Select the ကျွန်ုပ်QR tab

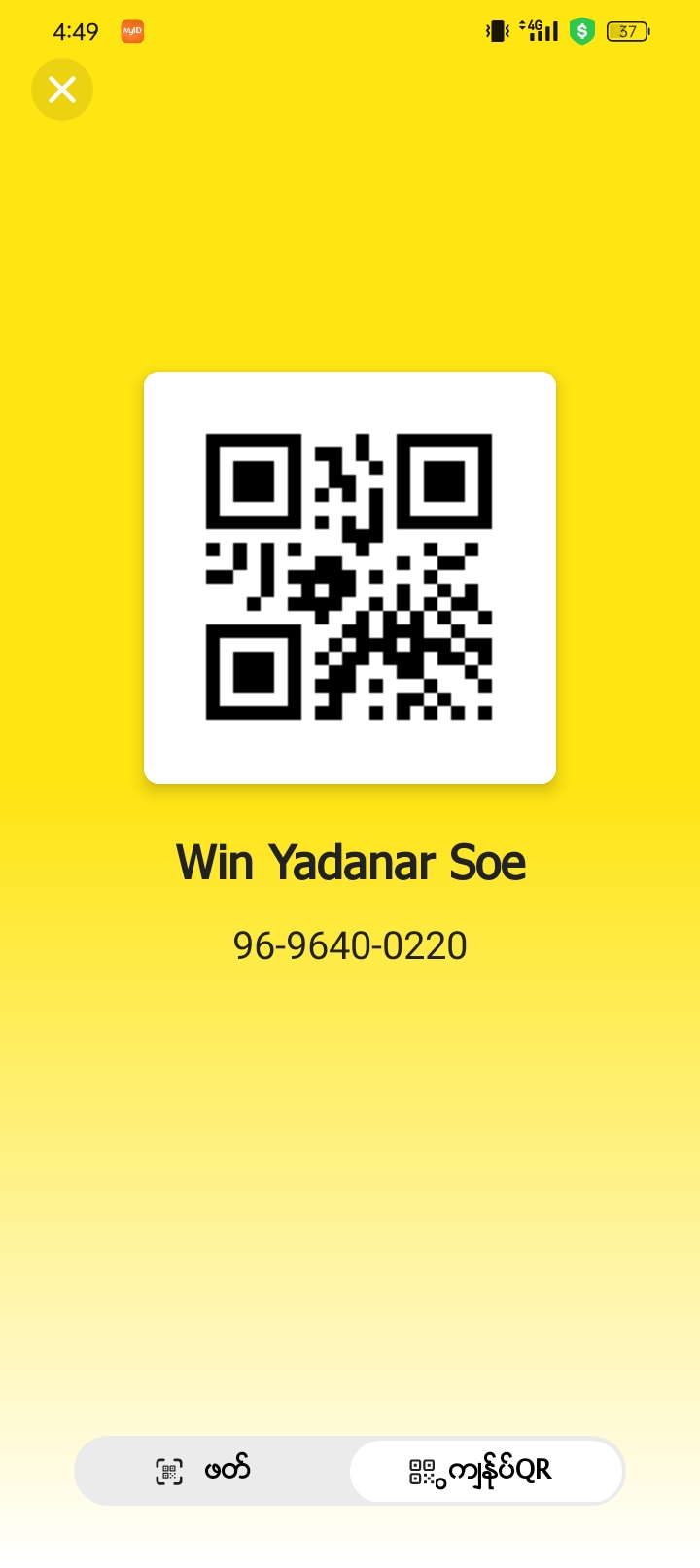click(485, 1471)
